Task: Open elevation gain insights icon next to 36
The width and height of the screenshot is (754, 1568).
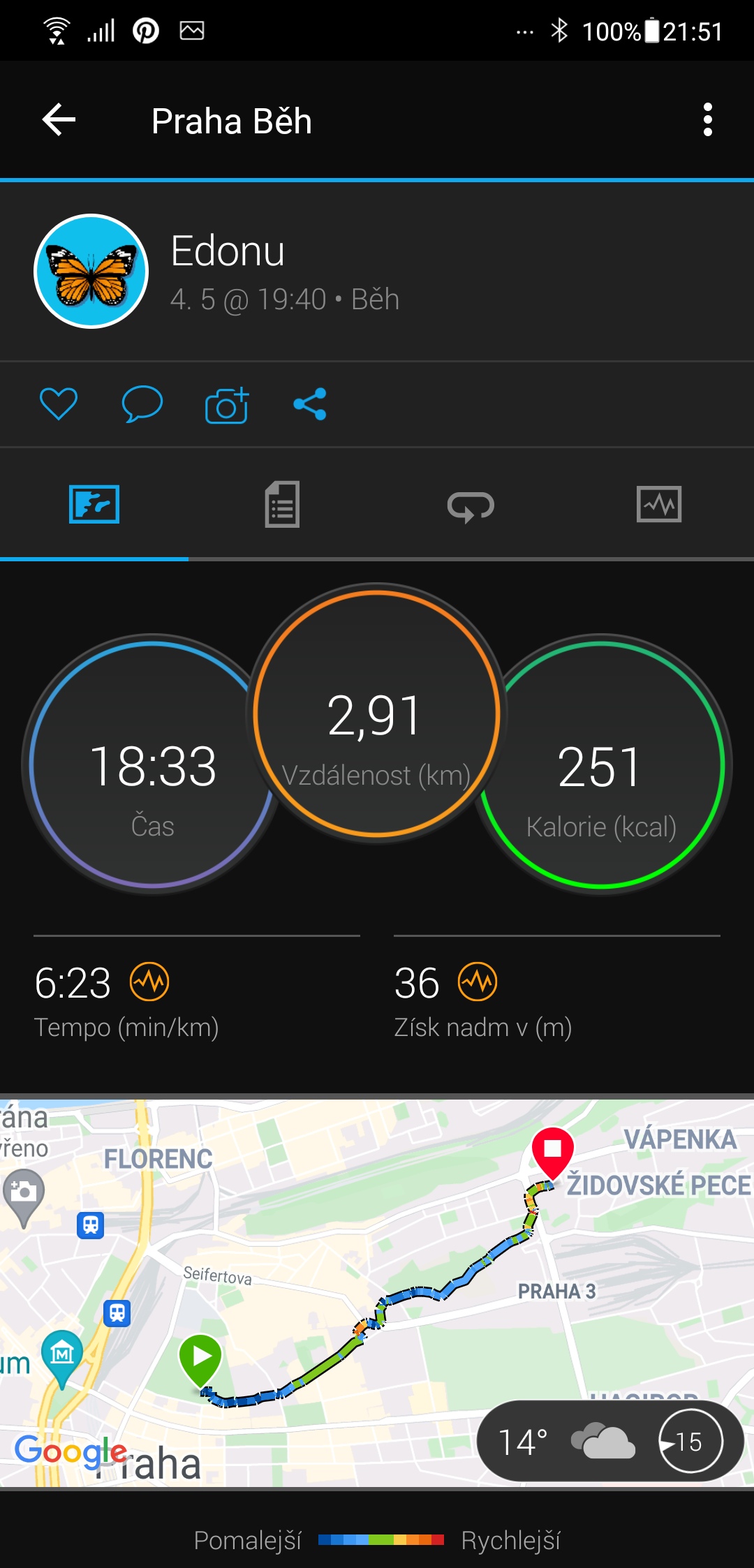Action: click(x=478, y=982)
